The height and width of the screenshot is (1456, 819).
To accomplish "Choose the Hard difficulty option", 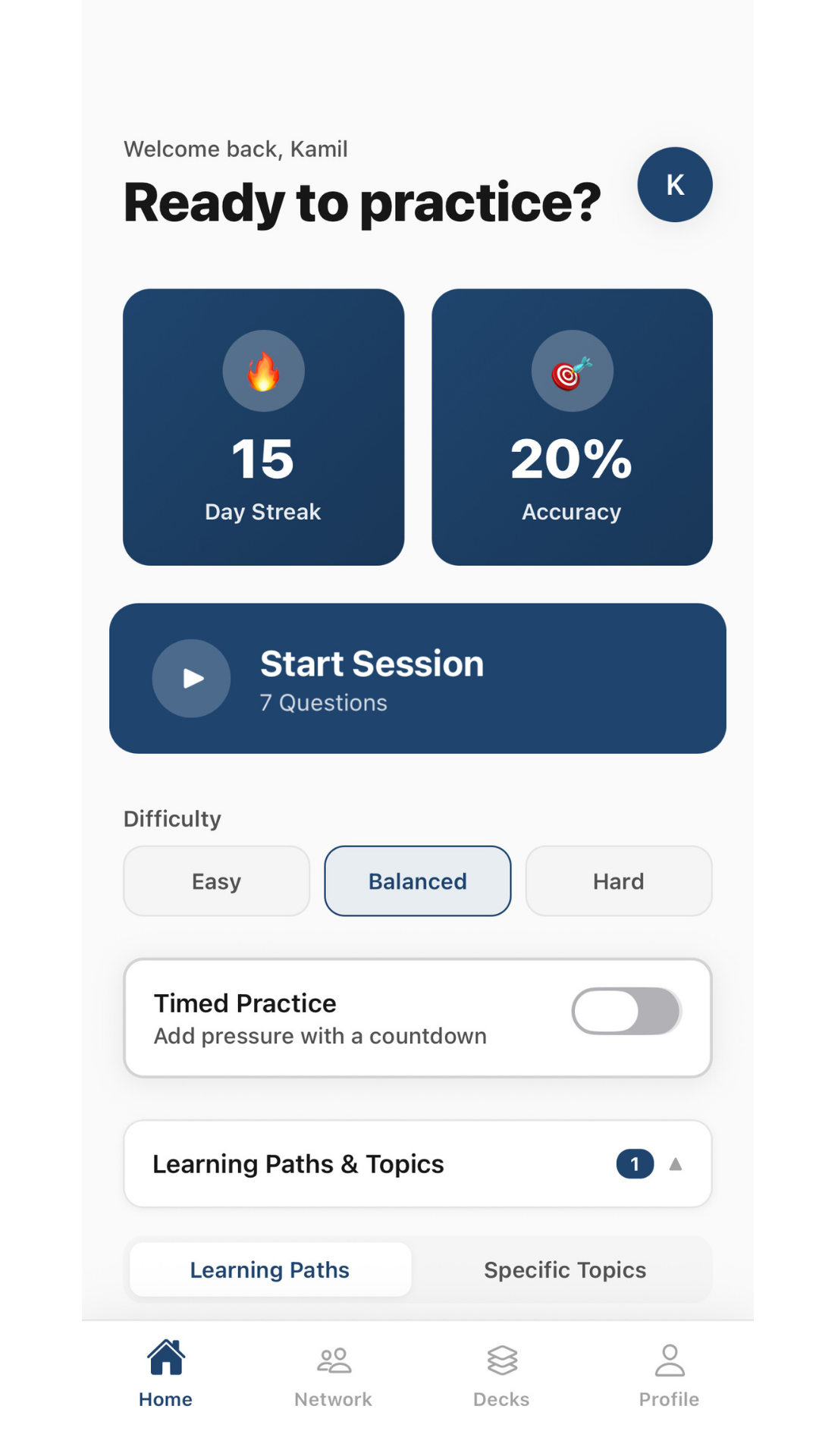I will click(x=618, y=880).
